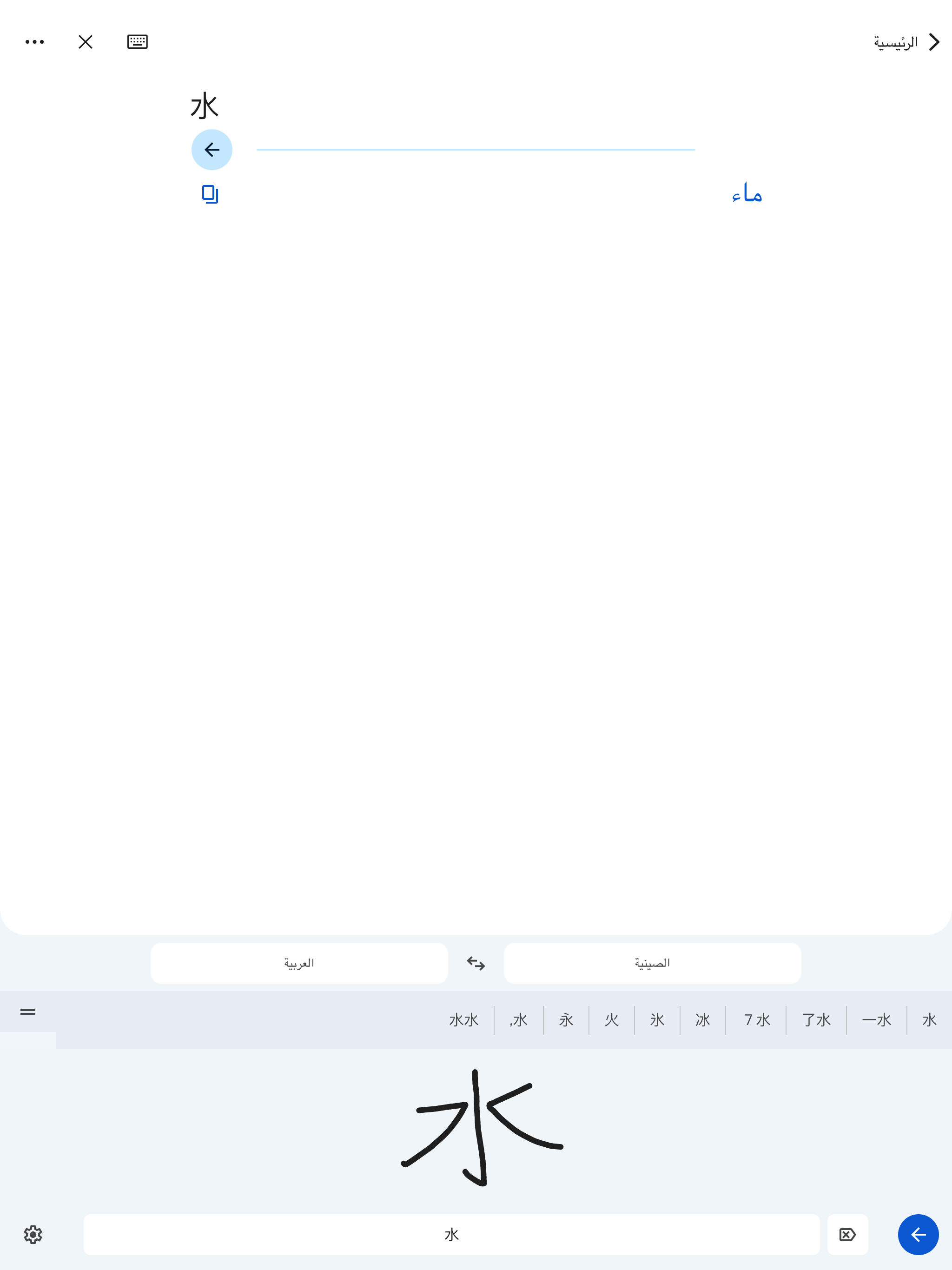The image size is (952, 1270).
Task: Click the input field showing 水
Action: [x=451, y=1234]
